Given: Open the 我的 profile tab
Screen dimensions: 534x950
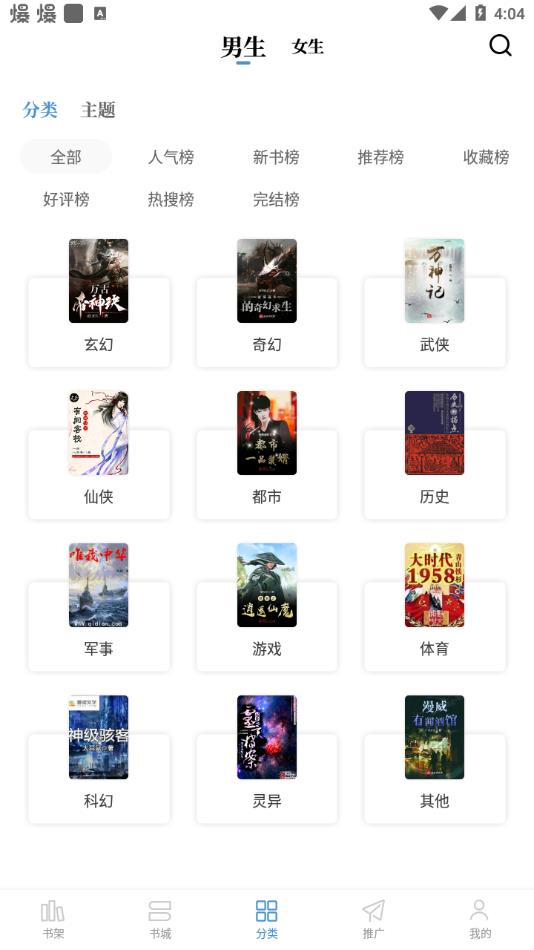Looking at the screenshot, I should (x=480, y=919).
